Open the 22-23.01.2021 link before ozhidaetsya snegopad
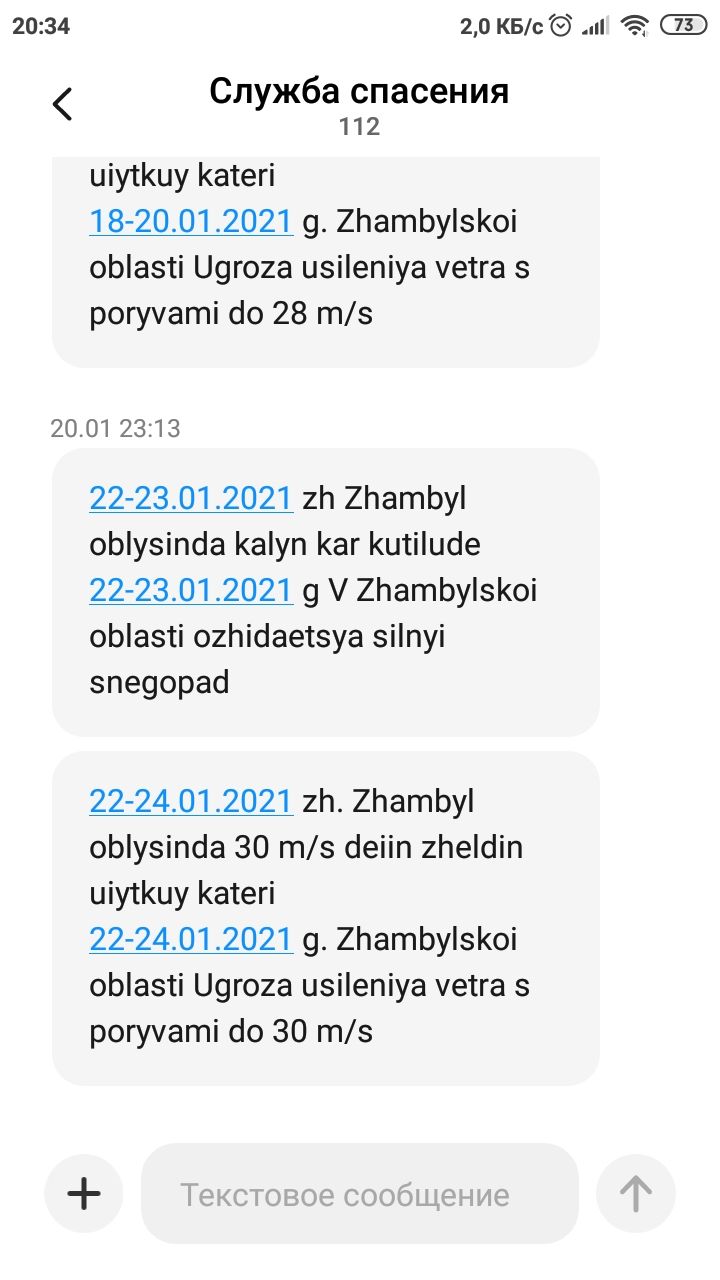 (191, 590)
